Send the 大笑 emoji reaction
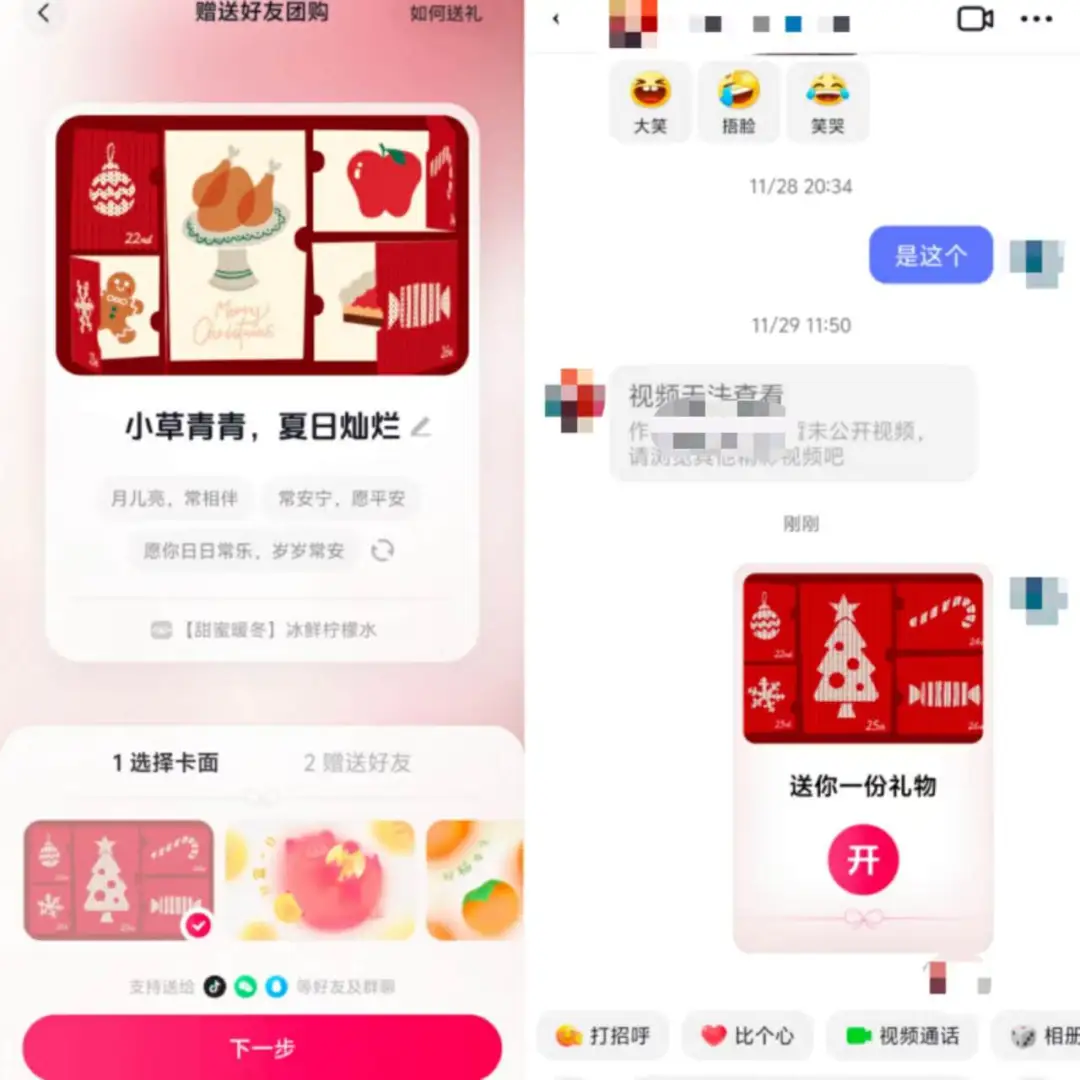Viewport: 1080px width, 1080px height. tap(650, 102)
